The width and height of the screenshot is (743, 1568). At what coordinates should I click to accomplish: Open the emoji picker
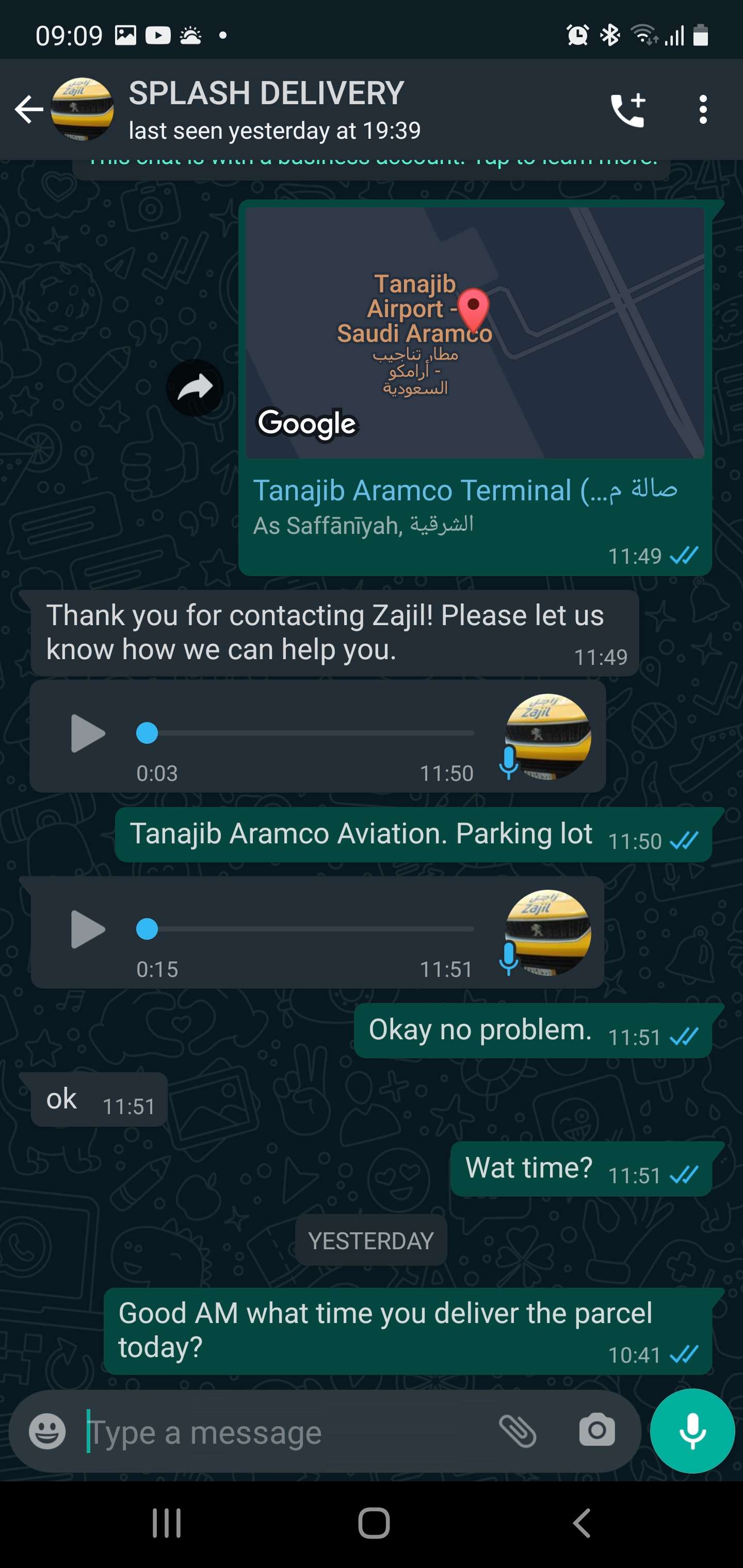coord(47,1431)
